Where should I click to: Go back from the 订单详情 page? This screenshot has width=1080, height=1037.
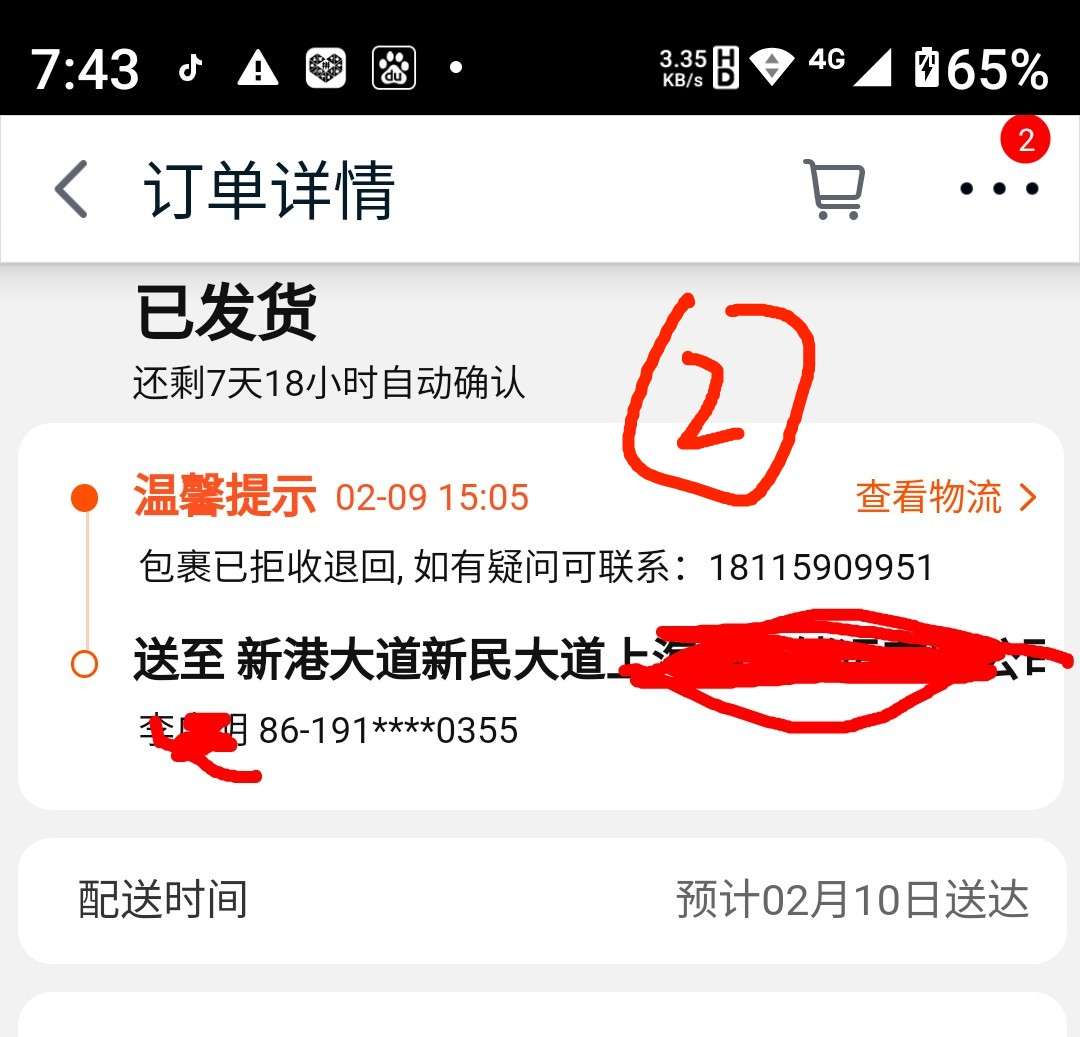click(71, 189)
